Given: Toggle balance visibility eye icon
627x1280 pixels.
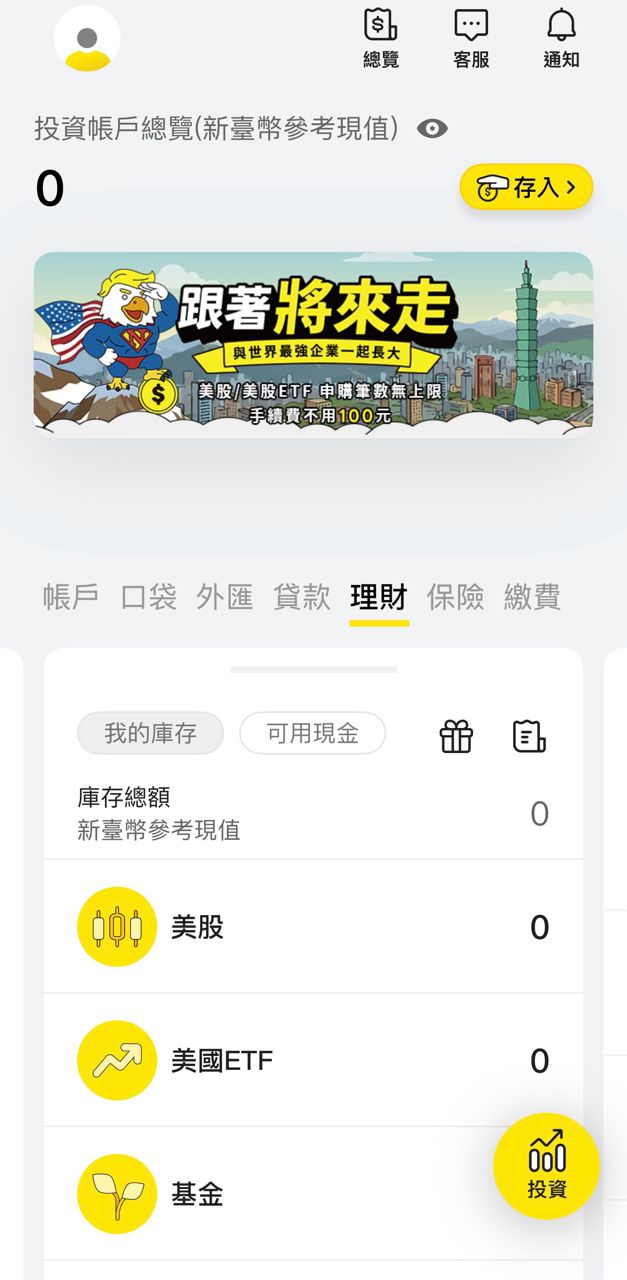Looking at the screenshot, I should [432, 129].
